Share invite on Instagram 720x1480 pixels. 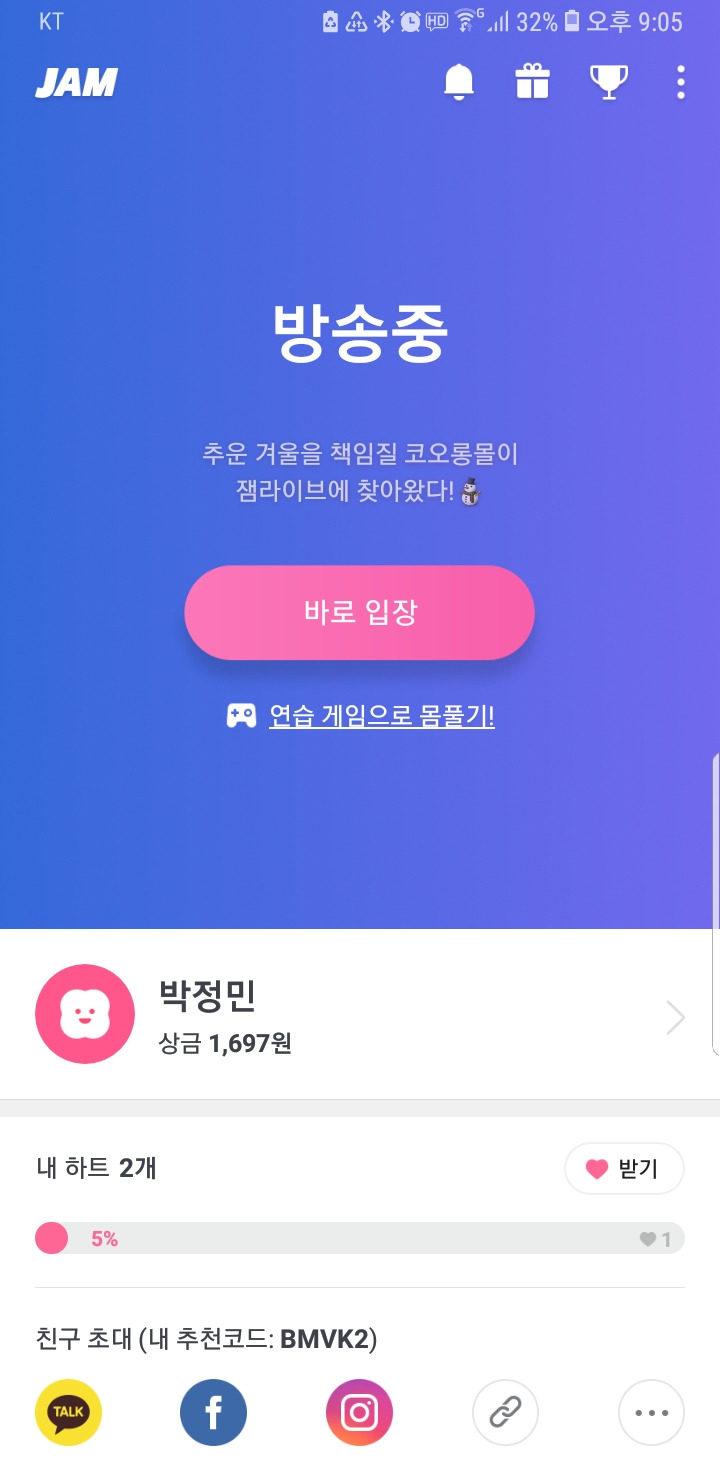tap(359, 1412)
